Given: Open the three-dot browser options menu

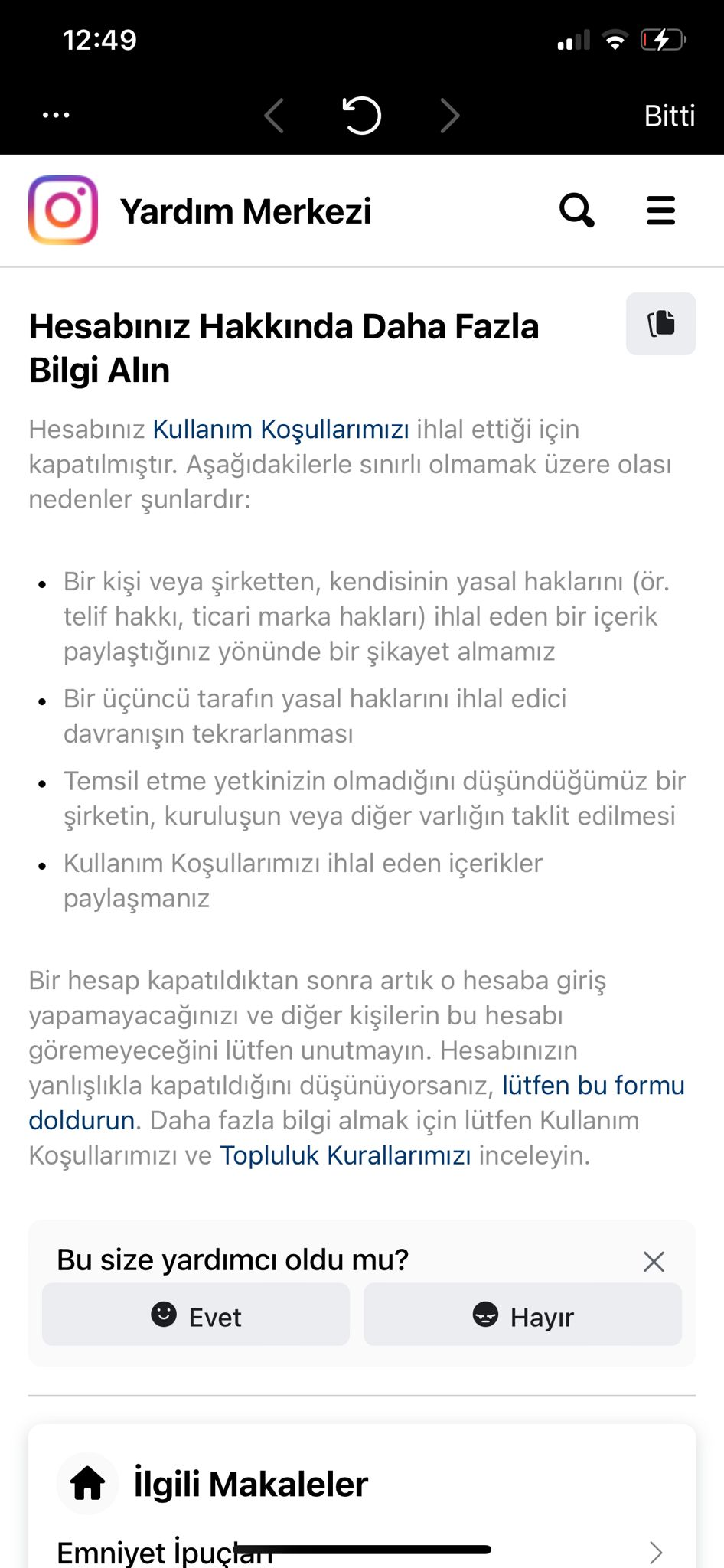Looking at the screenshot, I should pos(56,115).
